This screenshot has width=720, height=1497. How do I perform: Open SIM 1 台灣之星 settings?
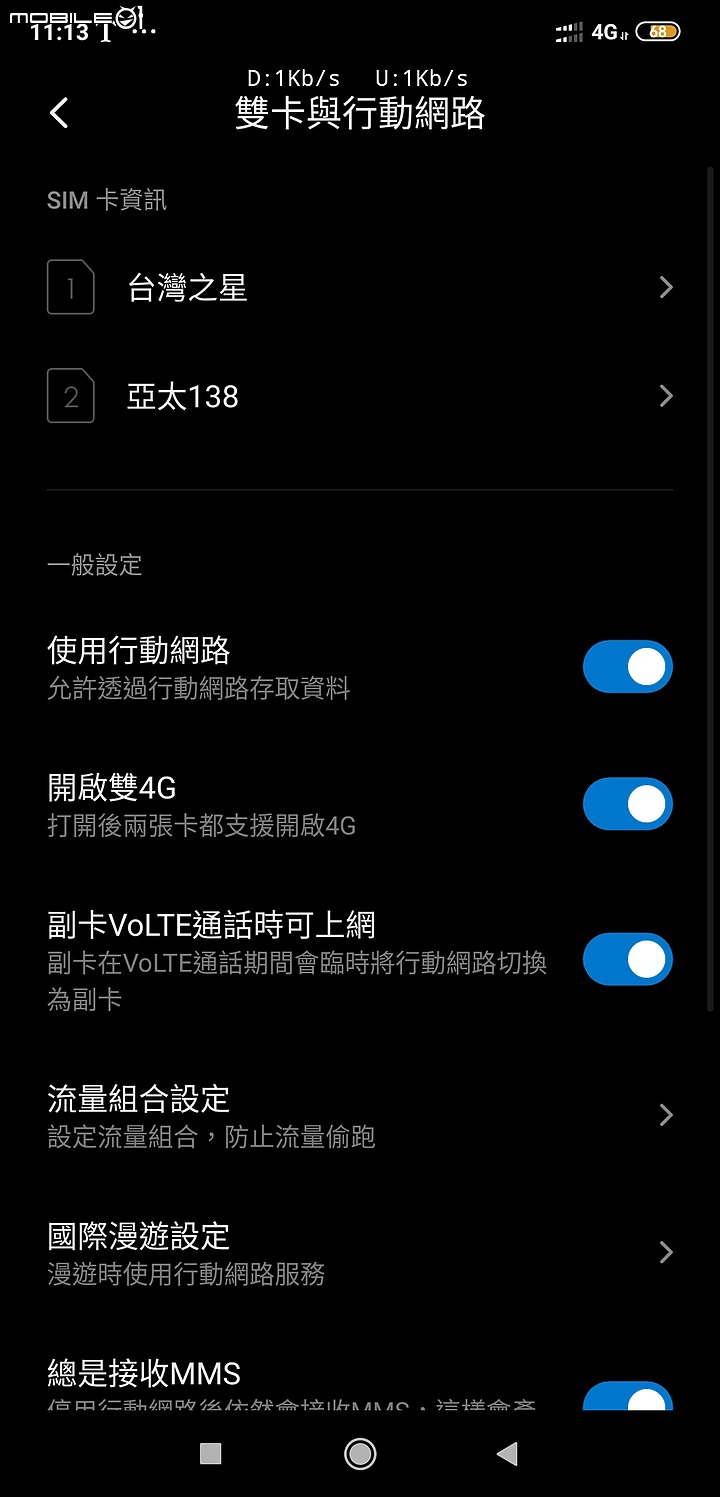[360, 288]
